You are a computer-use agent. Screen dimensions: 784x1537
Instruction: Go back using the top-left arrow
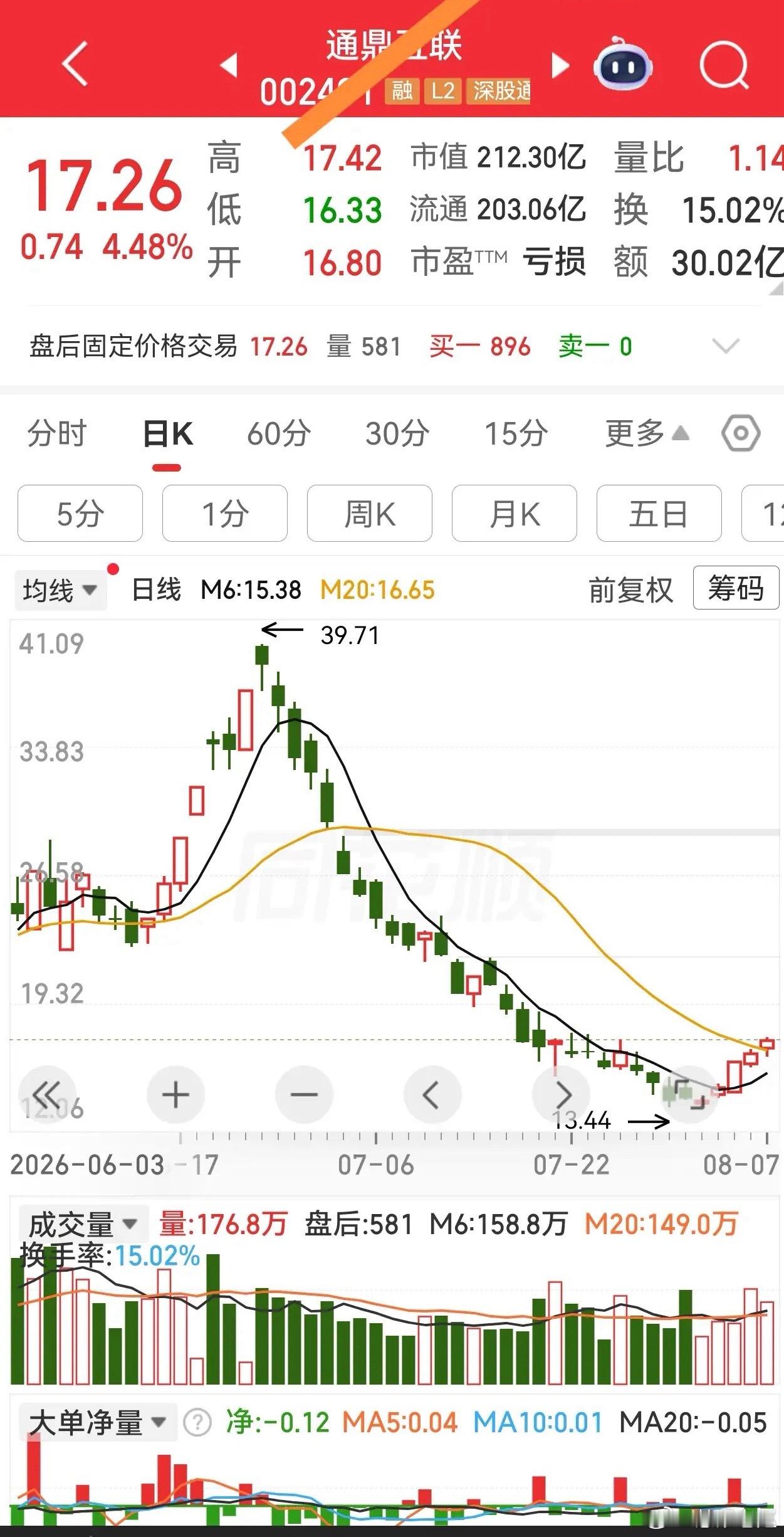[75, 63]
